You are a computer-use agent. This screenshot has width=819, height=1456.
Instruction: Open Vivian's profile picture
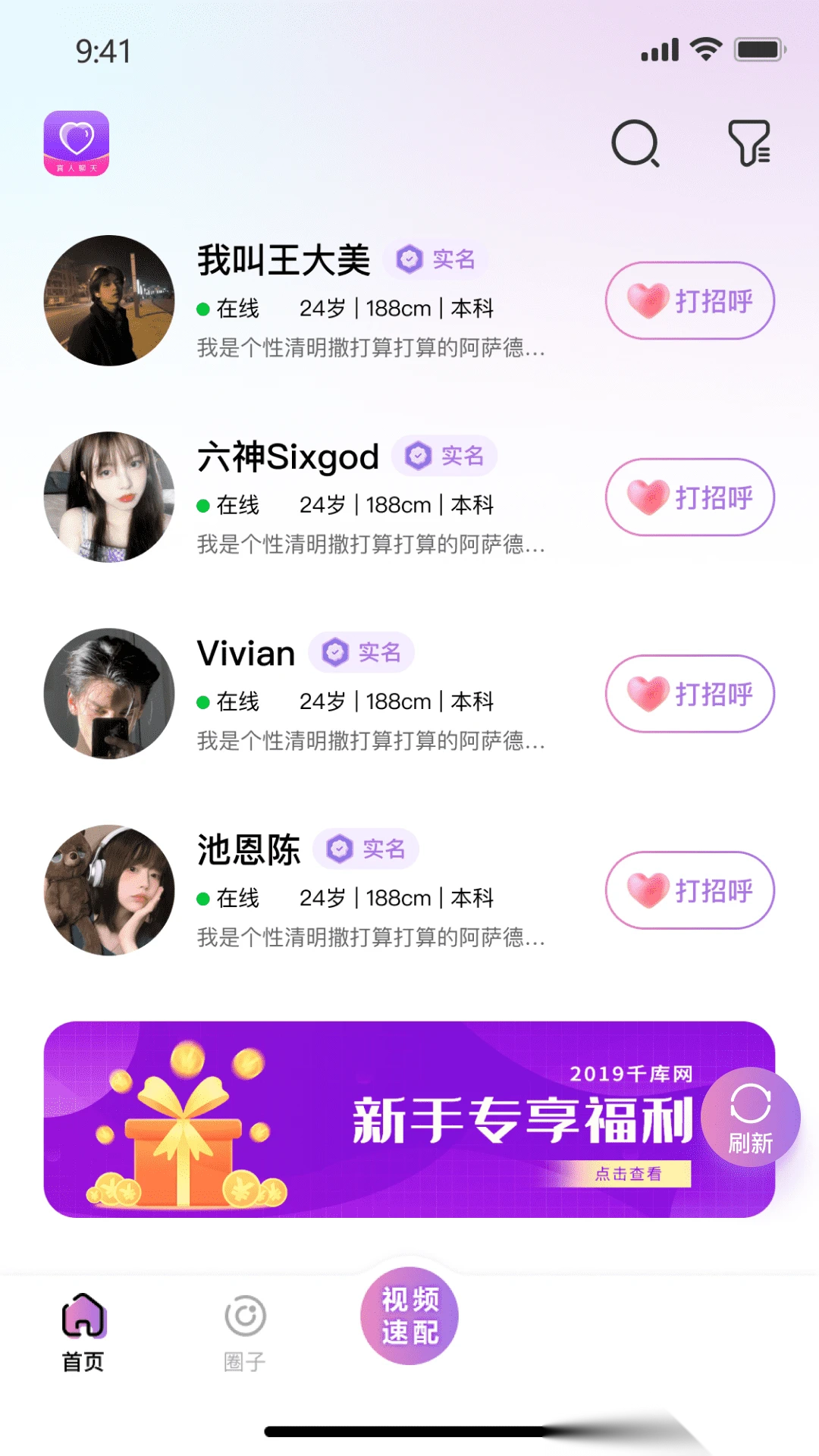coord(109,693)
